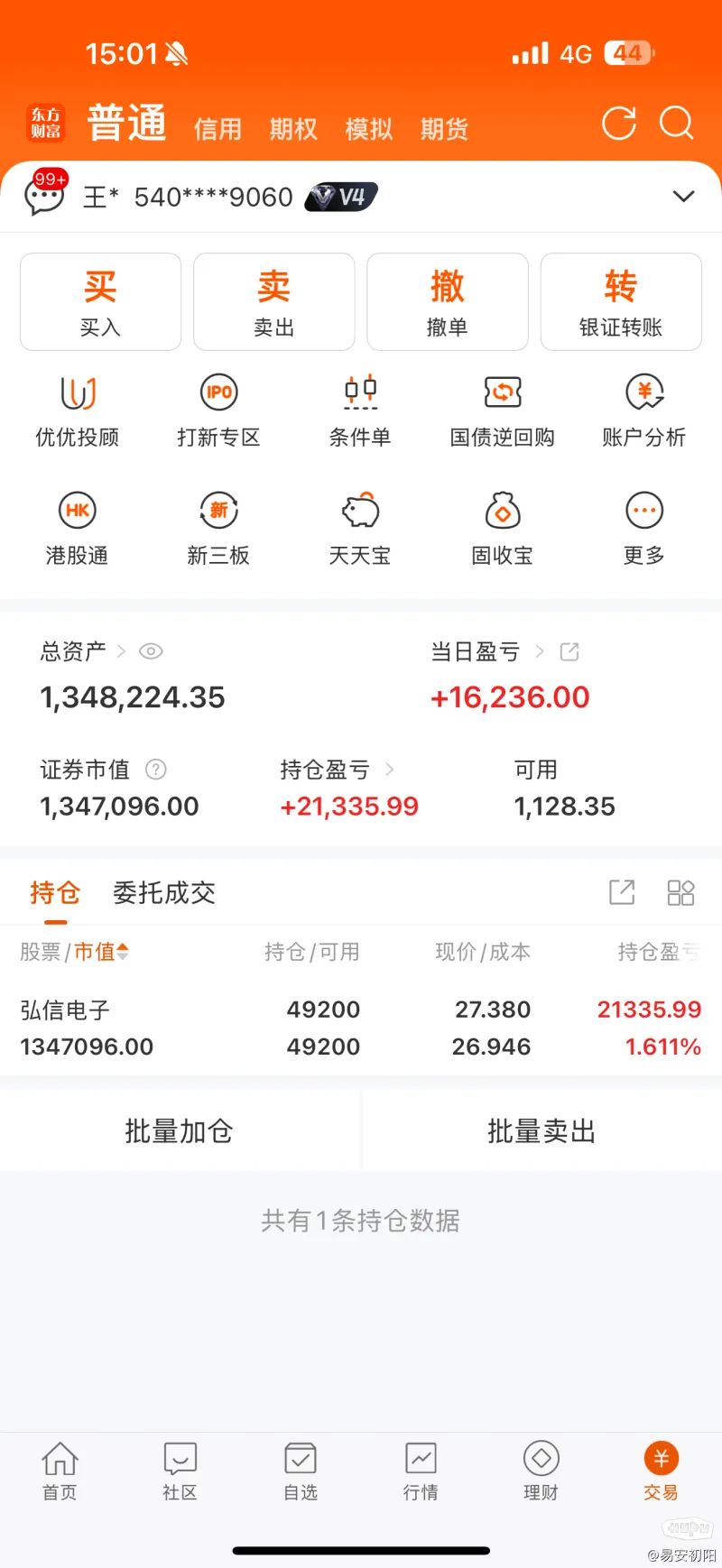The width and height of the screenshot is (722, 1568).
Task: Switch to the 委托成交 tab
Action: [x=164, y=893]
